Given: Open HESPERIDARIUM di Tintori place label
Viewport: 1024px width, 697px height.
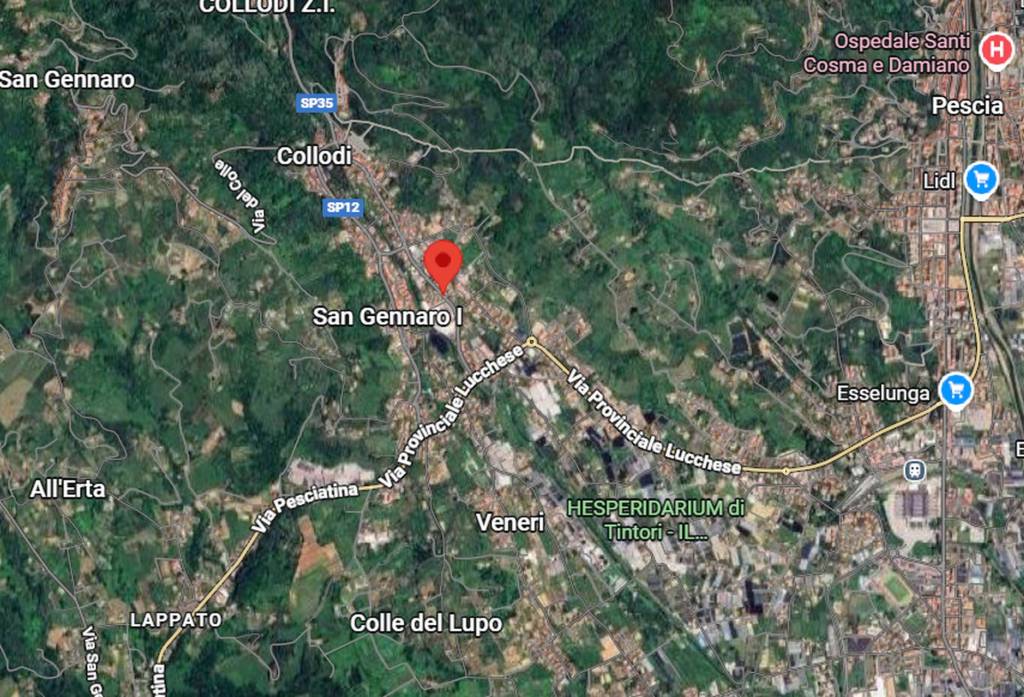Looking at the screenshot, I should (656, 519).
